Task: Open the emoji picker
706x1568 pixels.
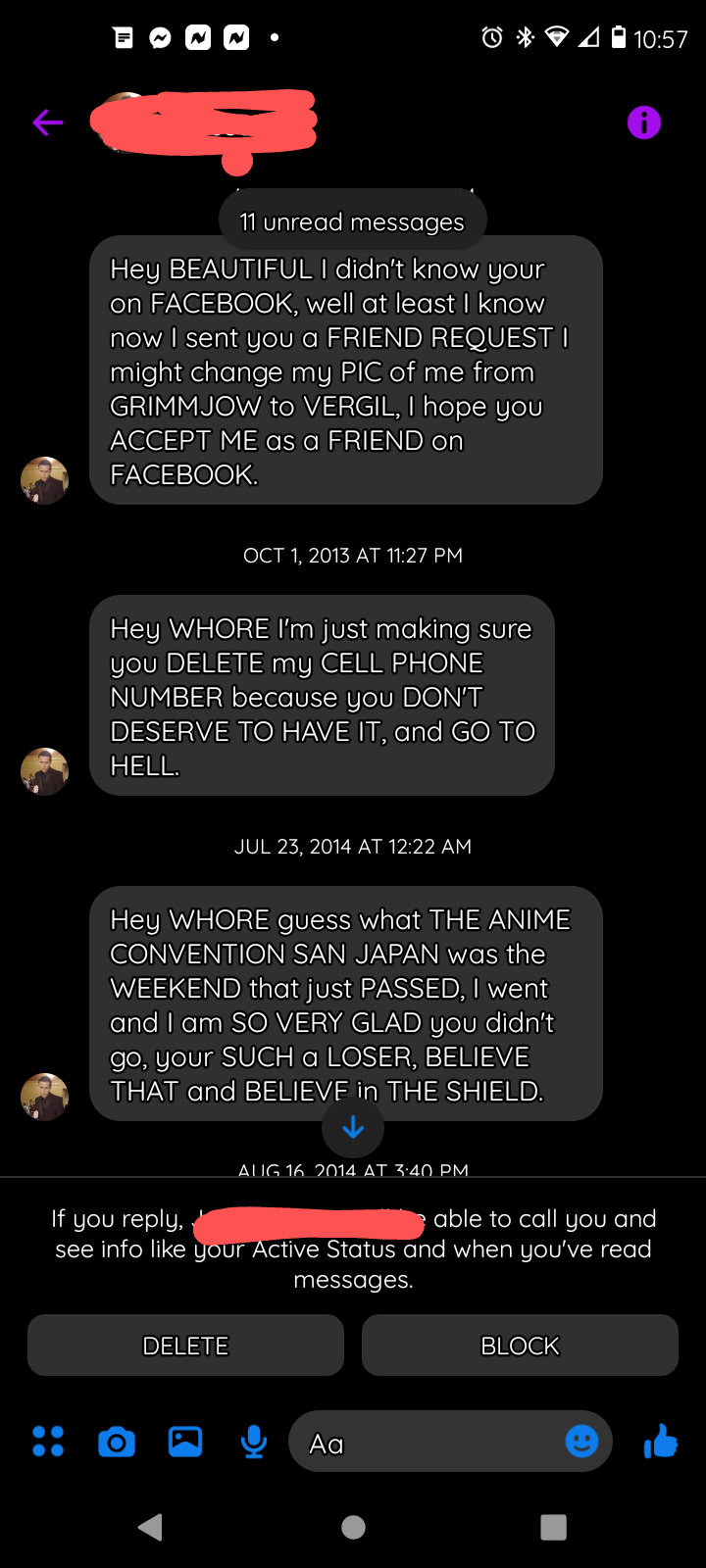Action: [581, 1441]
